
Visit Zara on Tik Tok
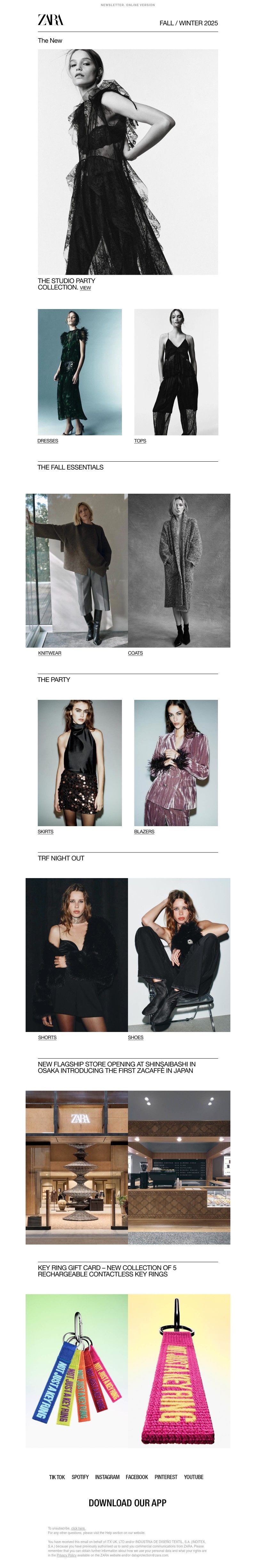click(57, 1477)
